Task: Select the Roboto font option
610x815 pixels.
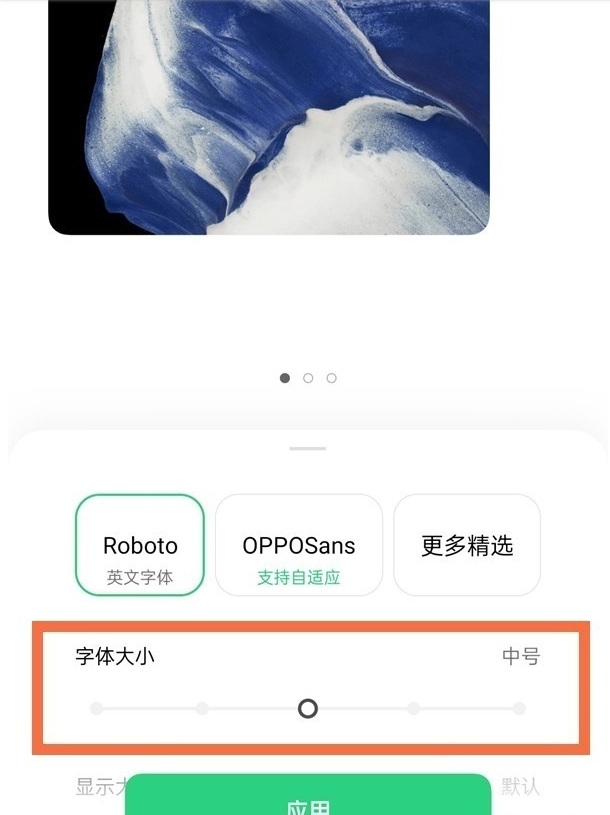Action: point(140,545)
